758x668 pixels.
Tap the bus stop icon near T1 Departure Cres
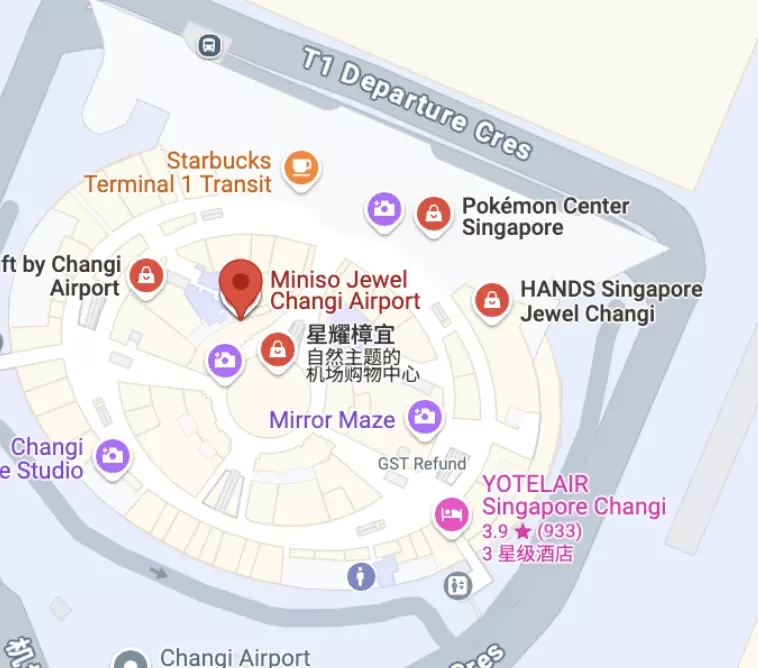tap(209, 44)
